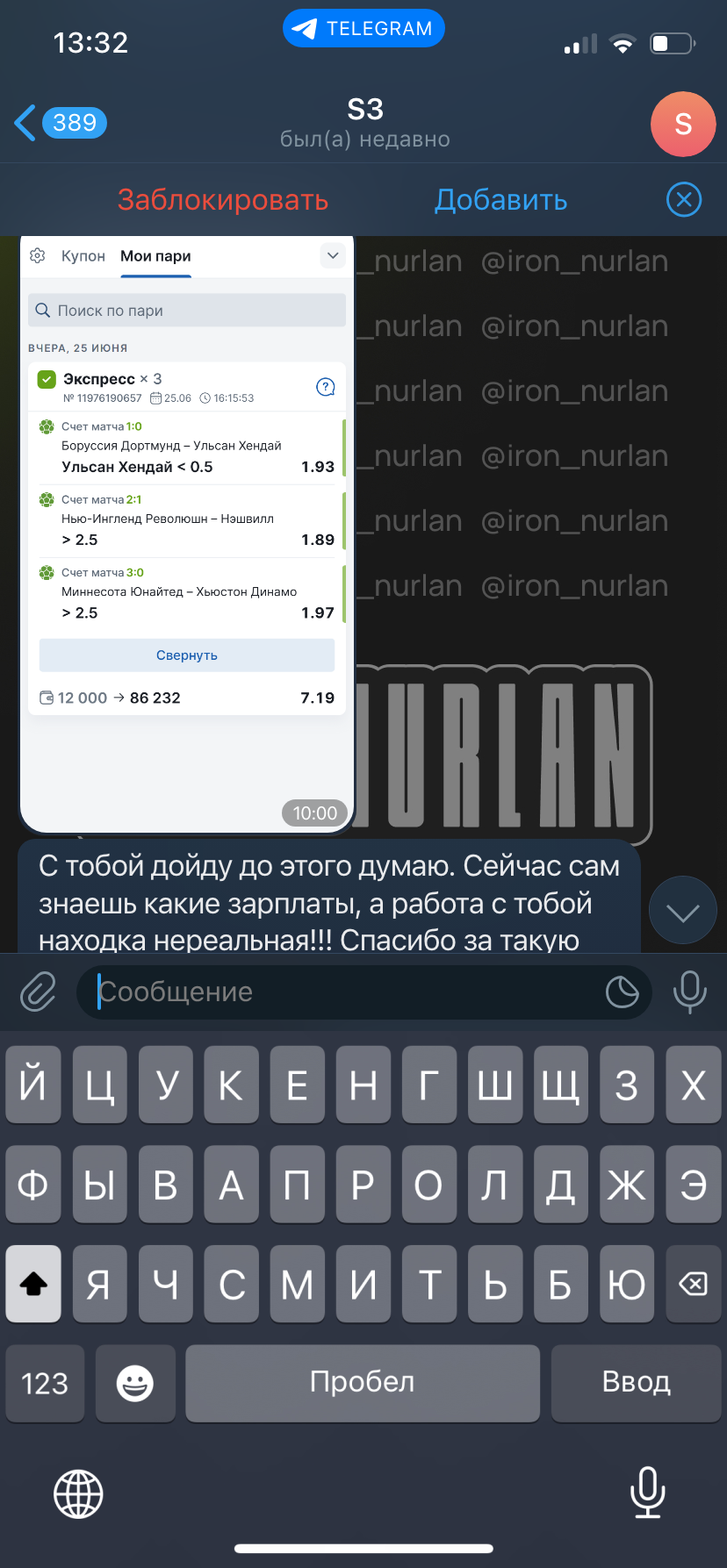Tap Заблокировать to block this user
The width and height of the screenshot is (727, 1568).
[x=223, y=200]
